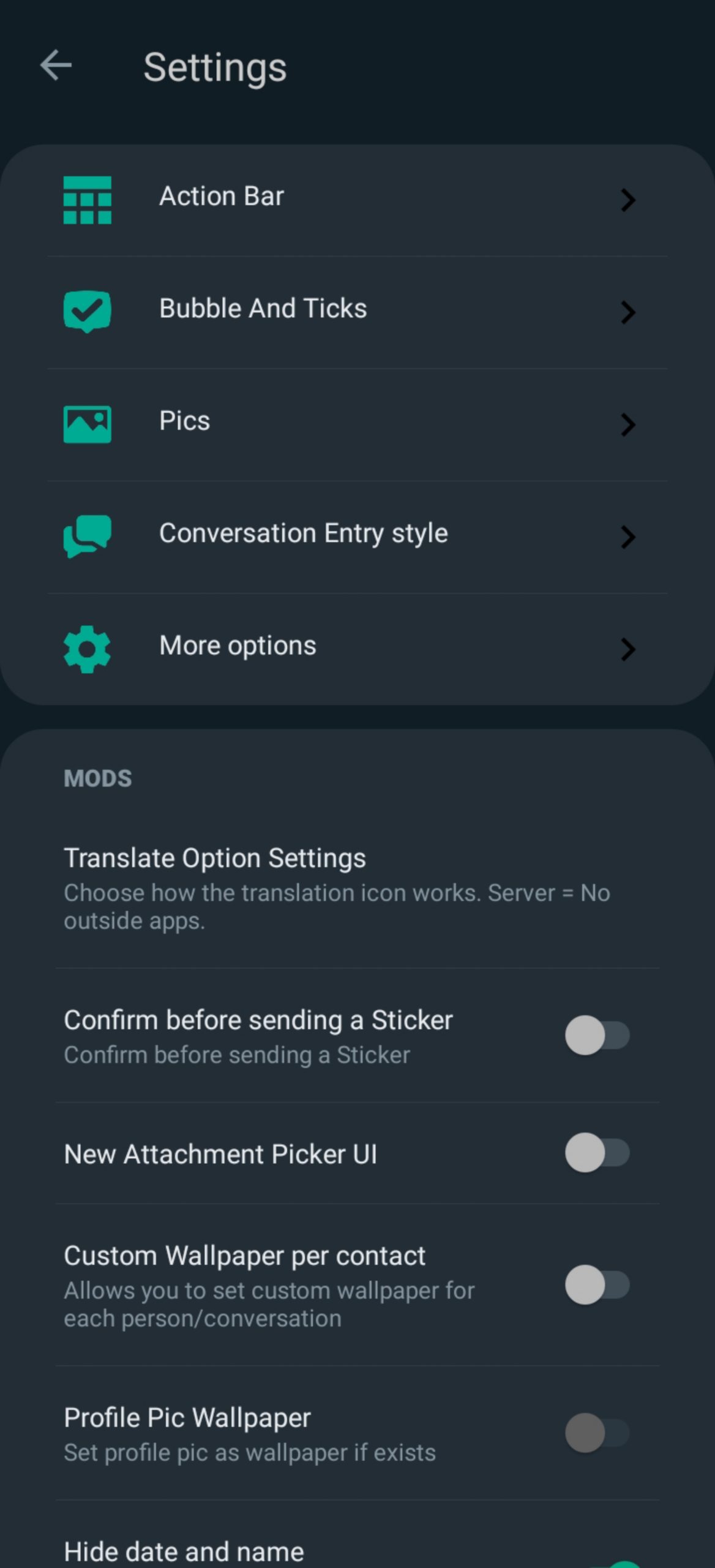Image resolution: width=715 pixels, height=1568 pixels.
Task: Toggle the Profile Pic Wallpaper switch
Action: 597,1433
